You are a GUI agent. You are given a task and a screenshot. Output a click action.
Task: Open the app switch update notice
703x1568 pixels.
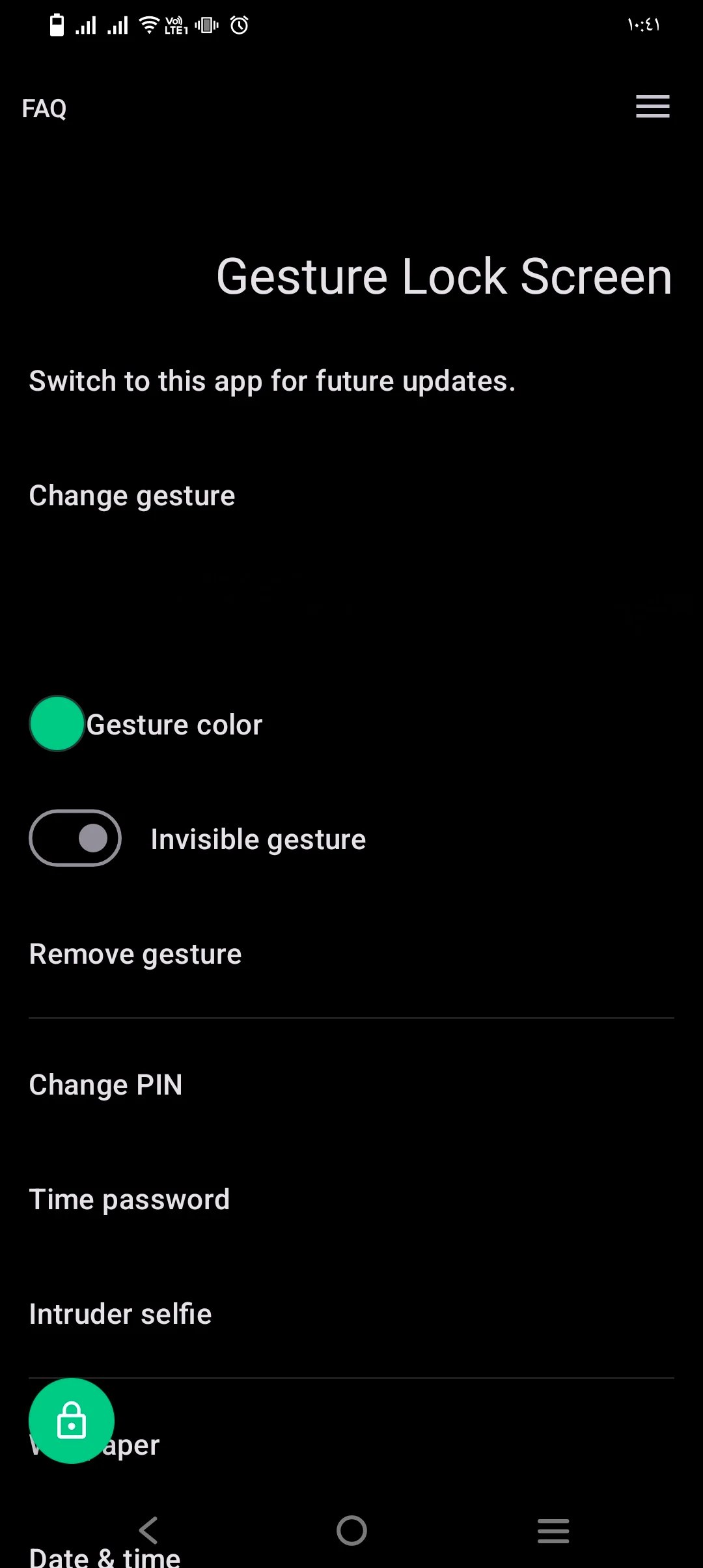click(x=272, y=382)
